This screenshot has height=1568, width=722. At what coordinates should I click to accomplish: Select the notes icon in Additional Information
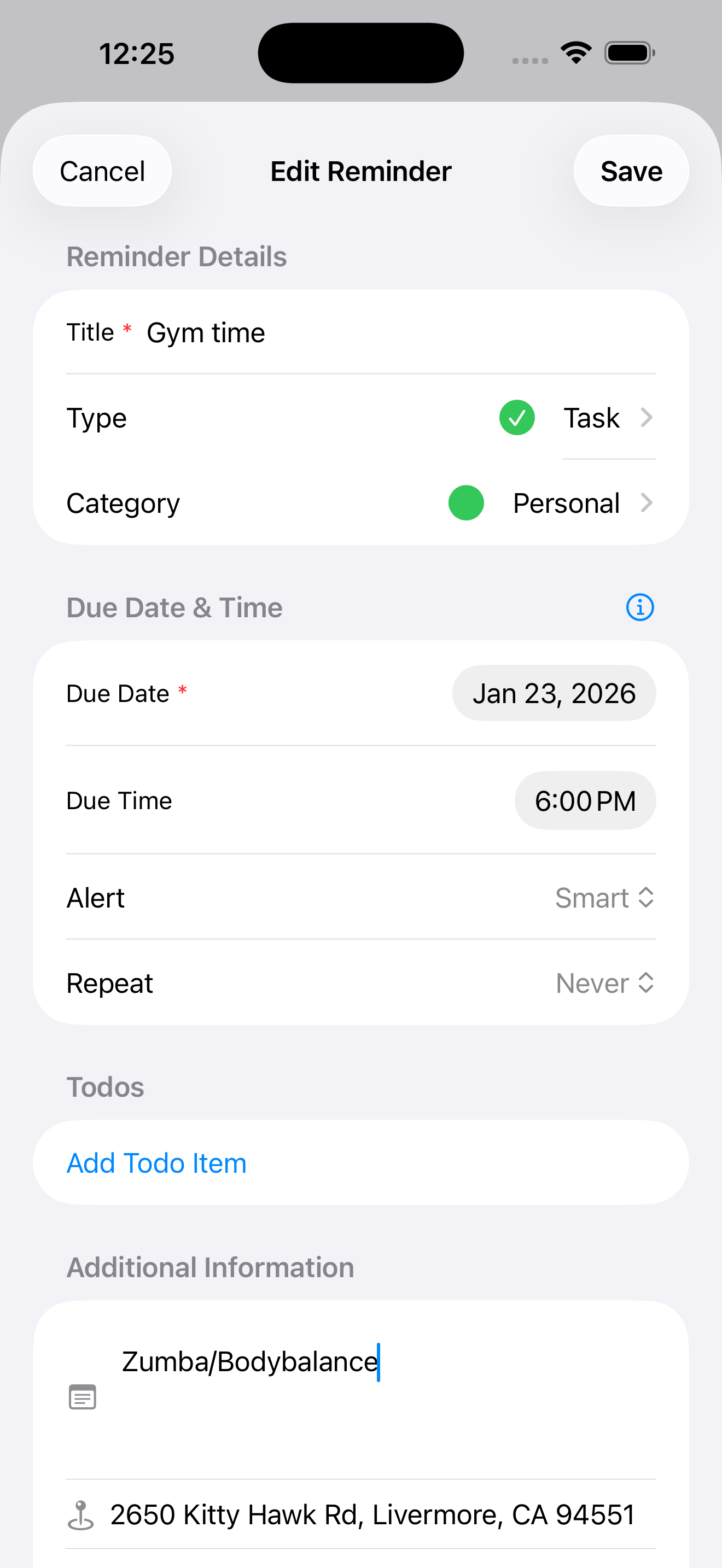(82, 1397)
